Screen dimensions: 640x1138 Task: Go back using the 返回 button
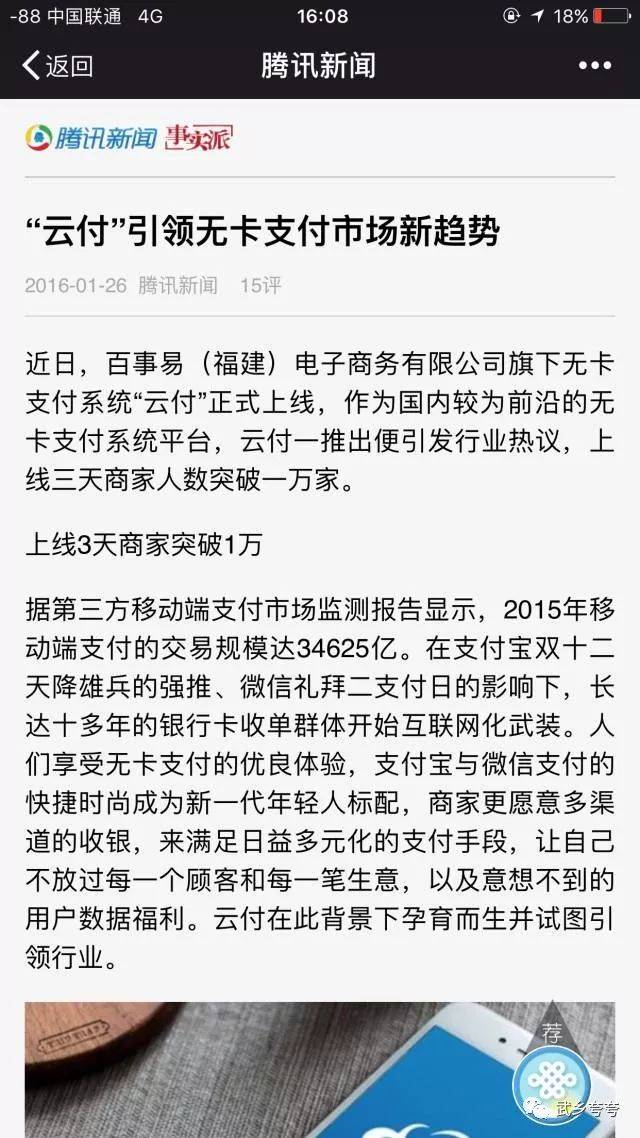tap(57, 65)
